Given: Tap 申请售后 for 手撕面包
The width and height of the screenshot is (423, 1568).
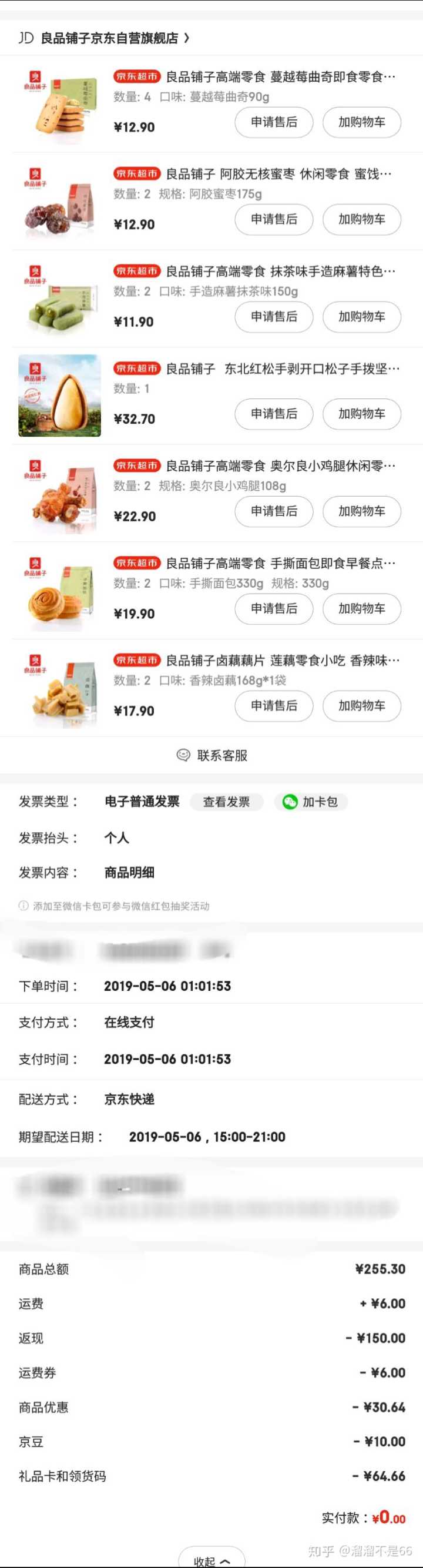Looking at the screenshot, I should tap(274, 609).
